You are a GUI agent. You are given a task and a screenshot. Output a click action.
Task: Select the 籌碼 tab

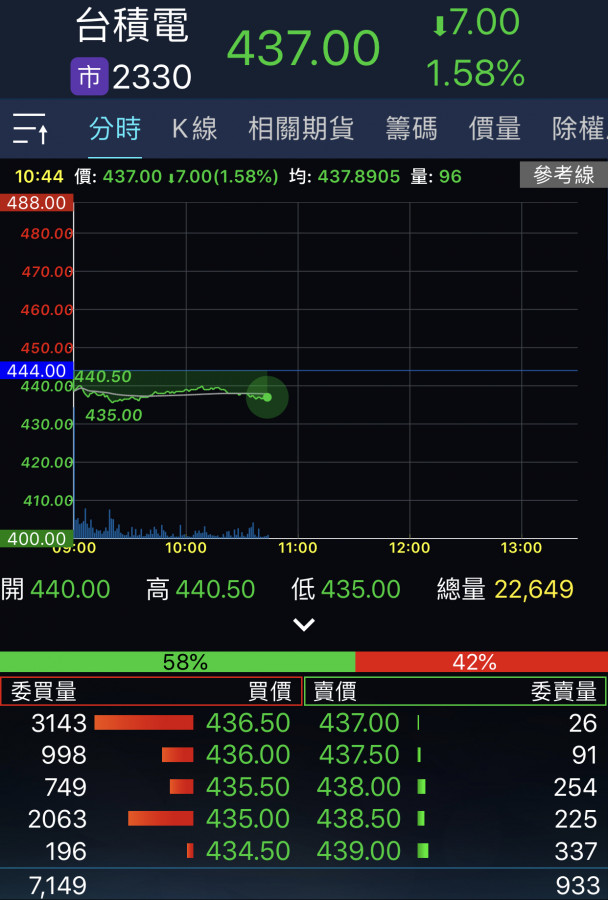coord(411,129)
